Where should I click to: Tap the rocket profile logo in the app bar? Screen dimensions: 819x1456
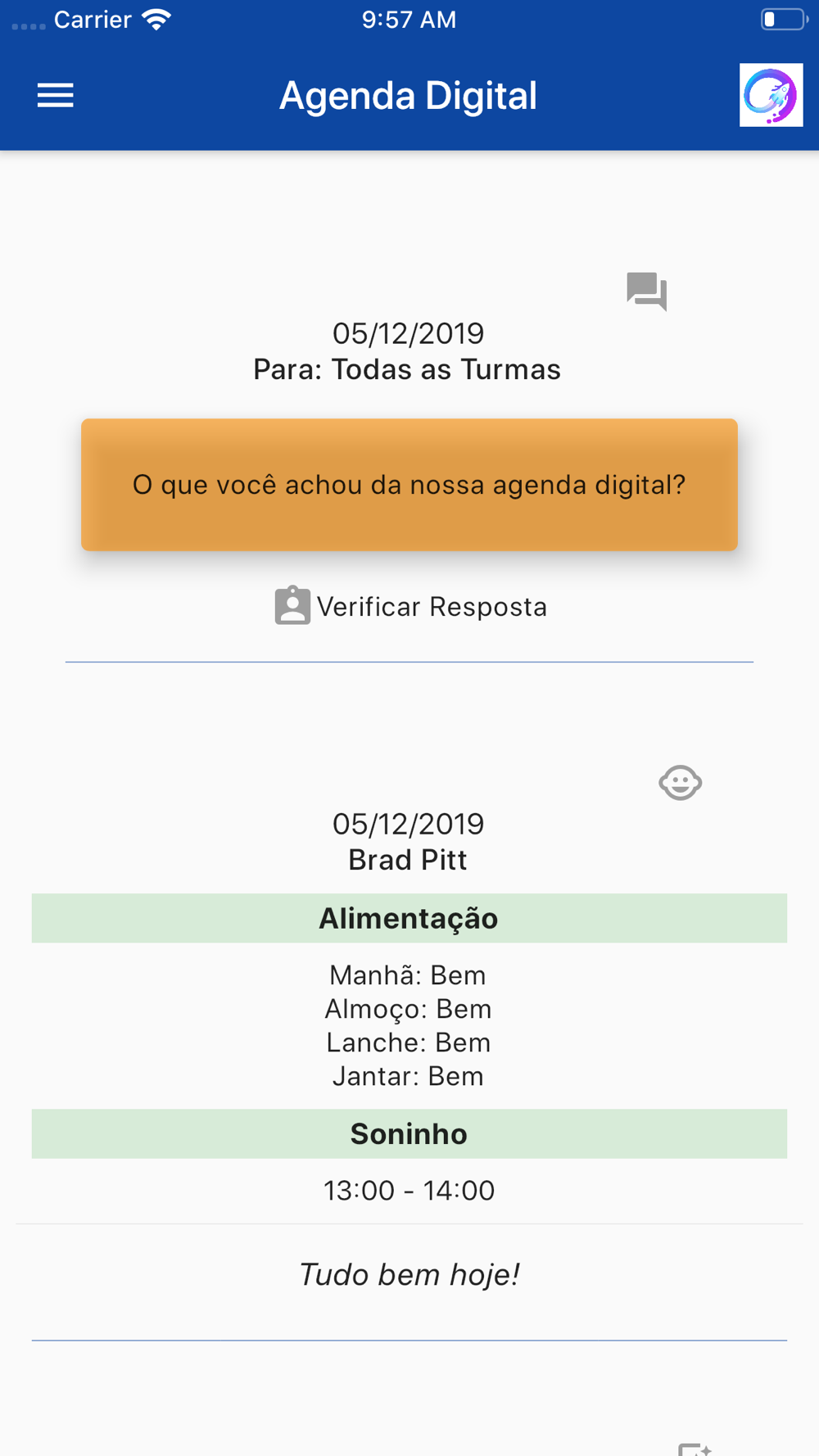point(771,95)
